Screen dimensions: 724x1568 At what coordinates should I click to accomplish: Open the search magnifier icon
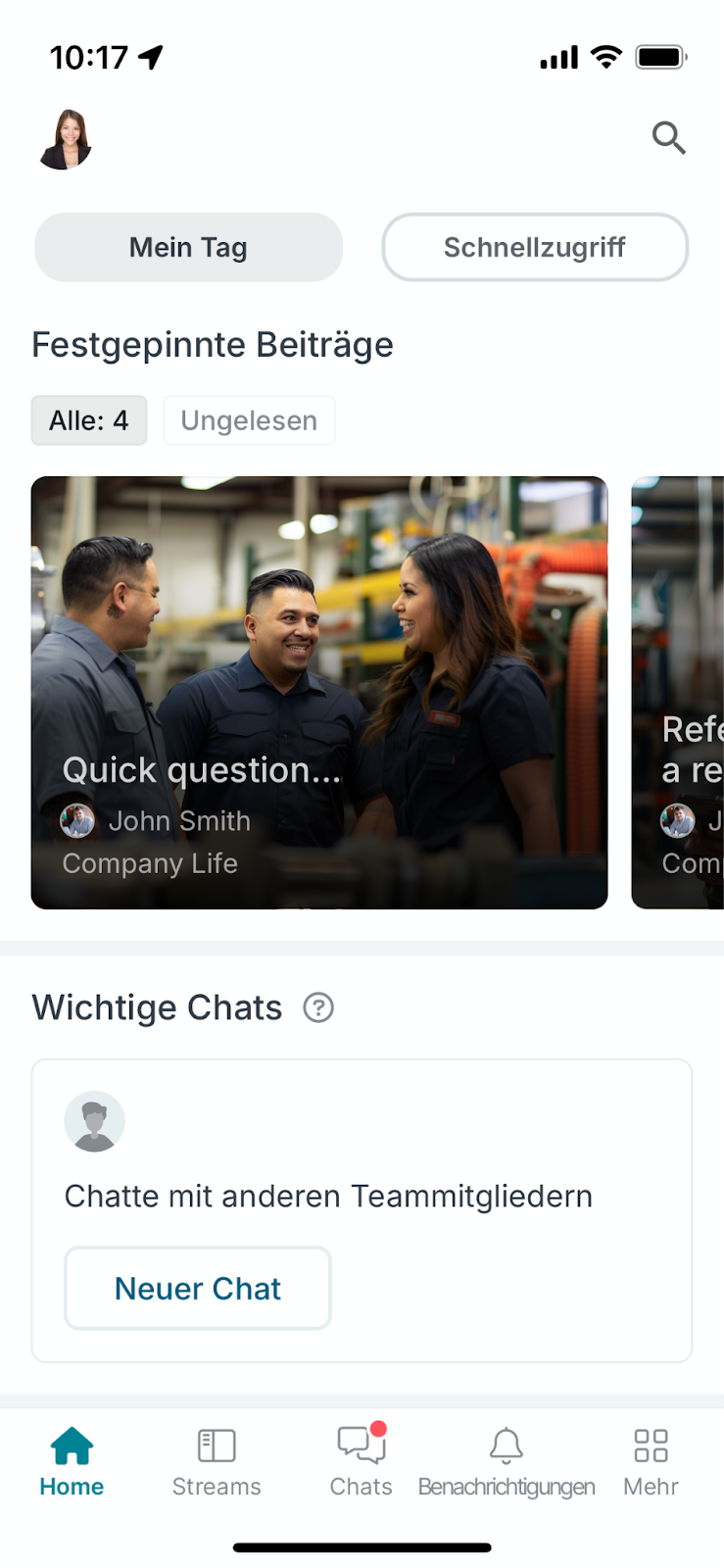click(x=668, y=138)
